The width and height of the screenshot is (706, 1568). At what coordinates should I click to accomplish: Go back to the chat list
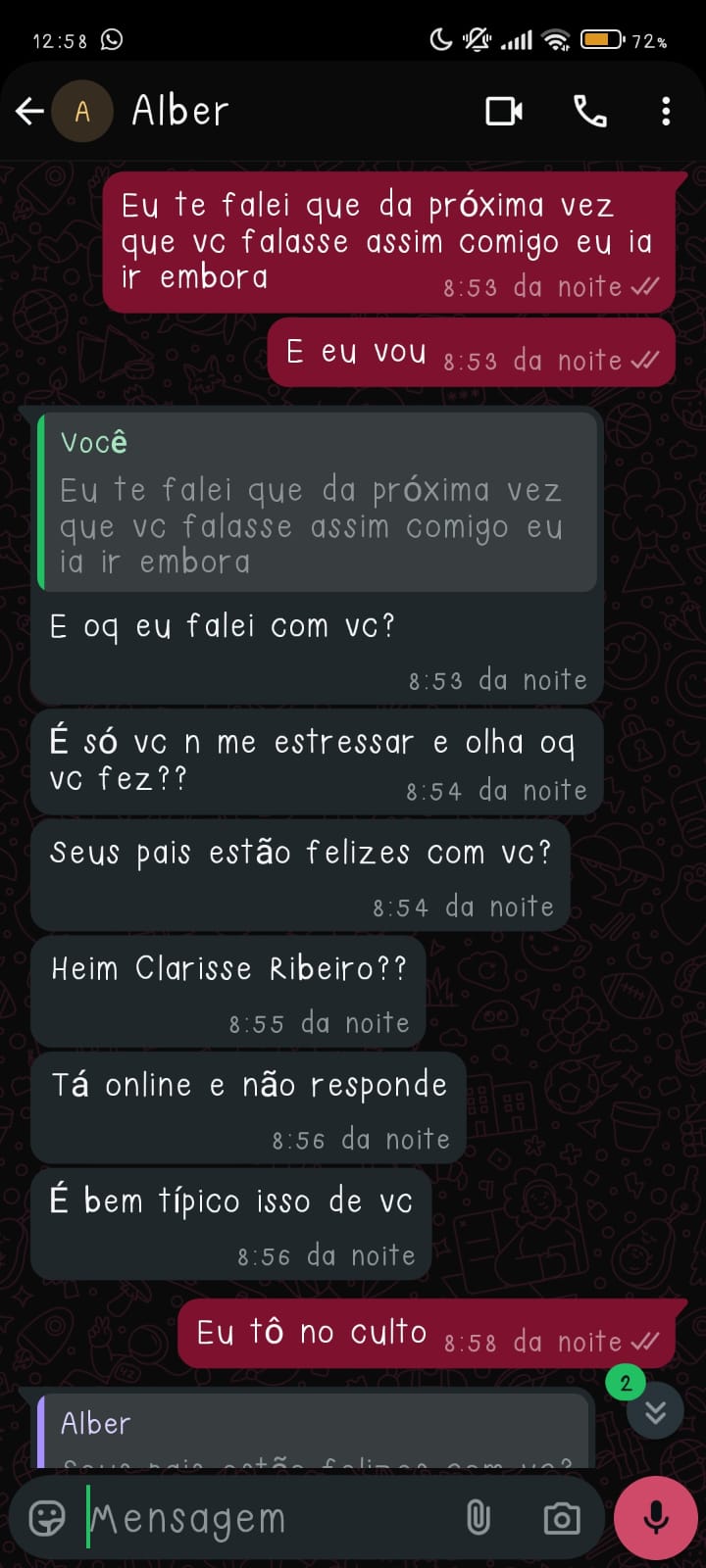tap(29, 111)
